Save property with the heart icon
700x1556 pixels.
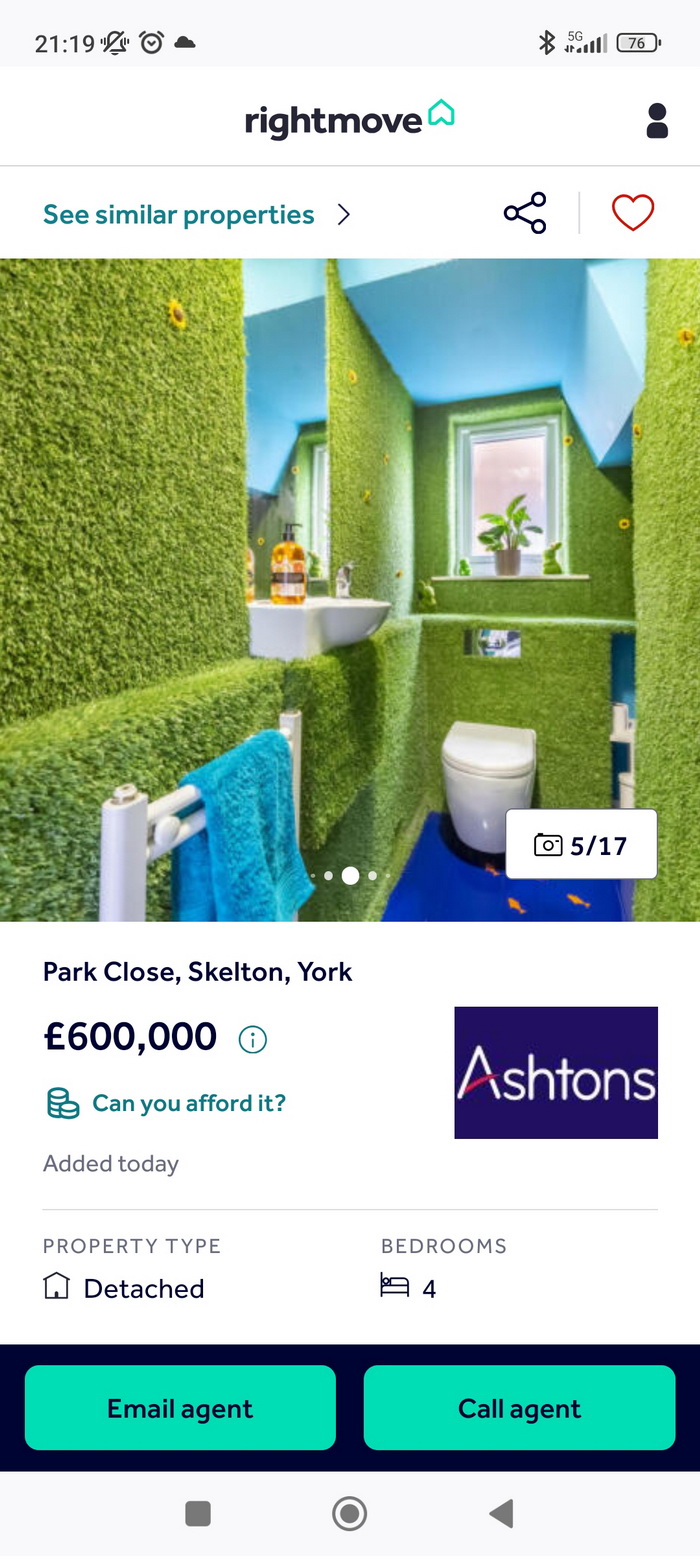click(x=632, y=213)
